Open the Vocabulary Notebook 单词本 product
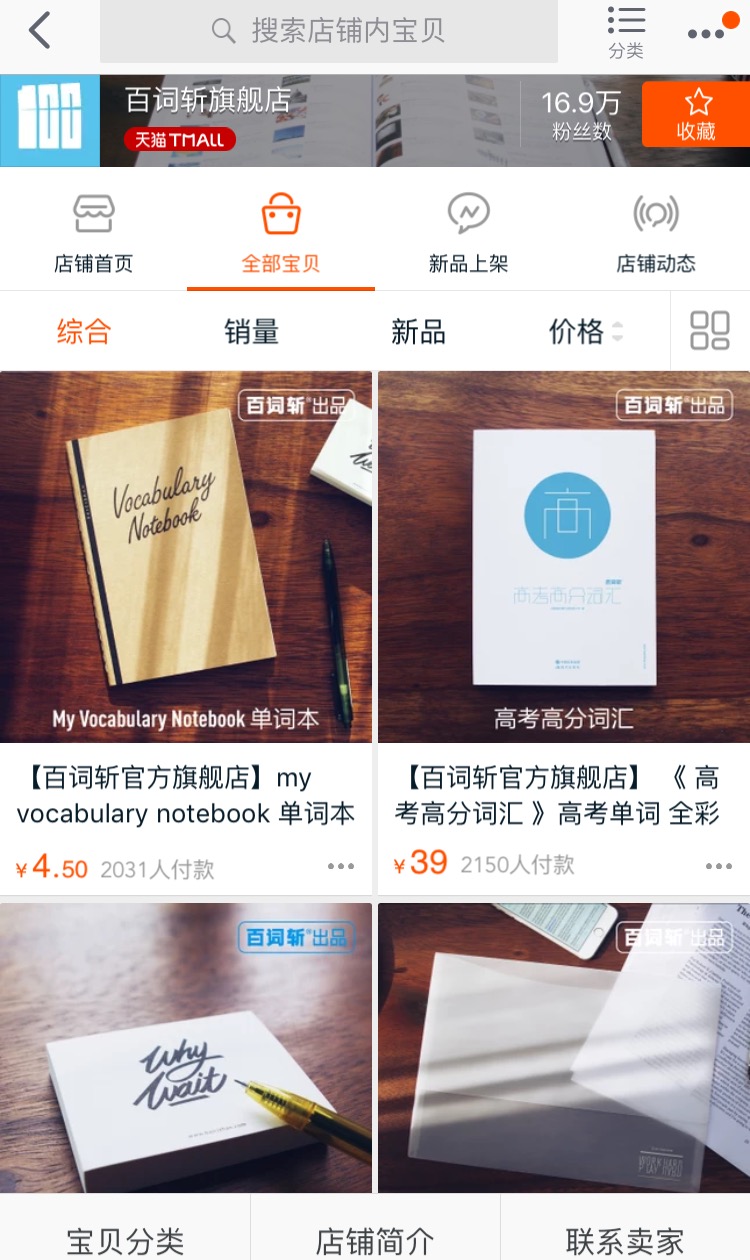Screen dimensions: 750x1260 click(x=186, y=556)
